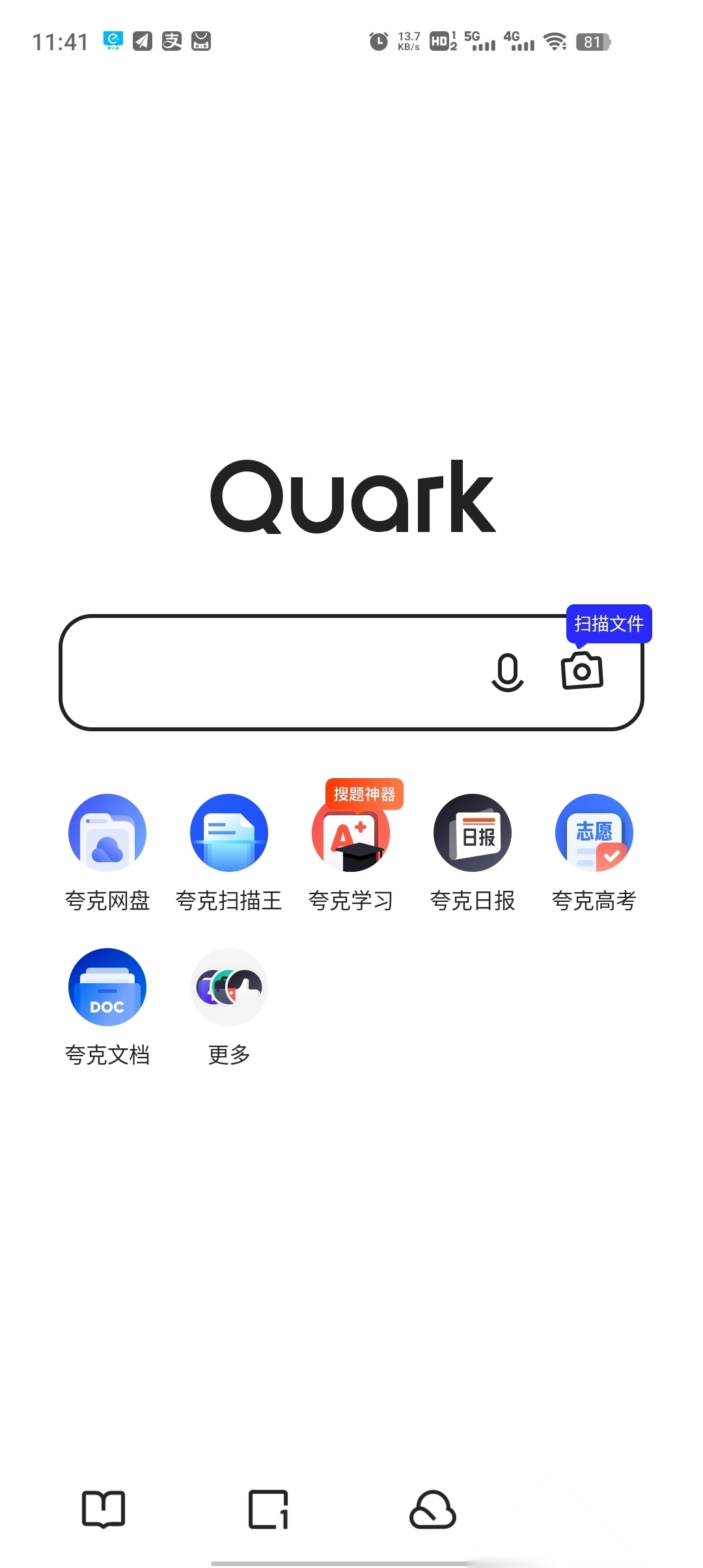
Task: Tap the 扫描文件 tooltip bubble
Action: 609,623
